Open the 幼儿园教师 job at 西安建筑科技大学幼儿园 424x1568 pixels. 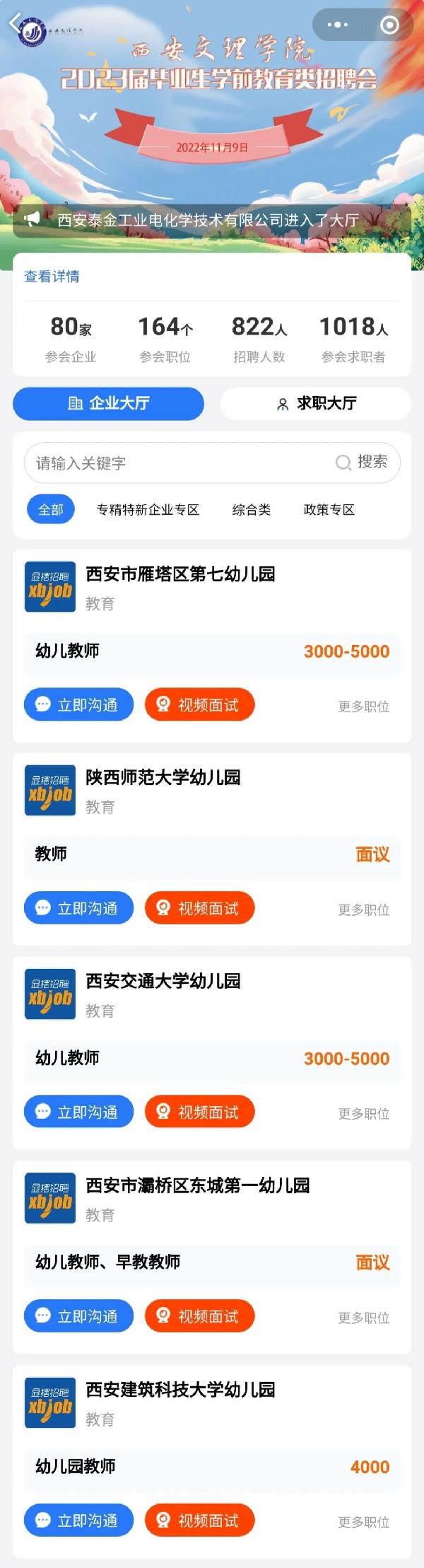tap(212, 1467)
